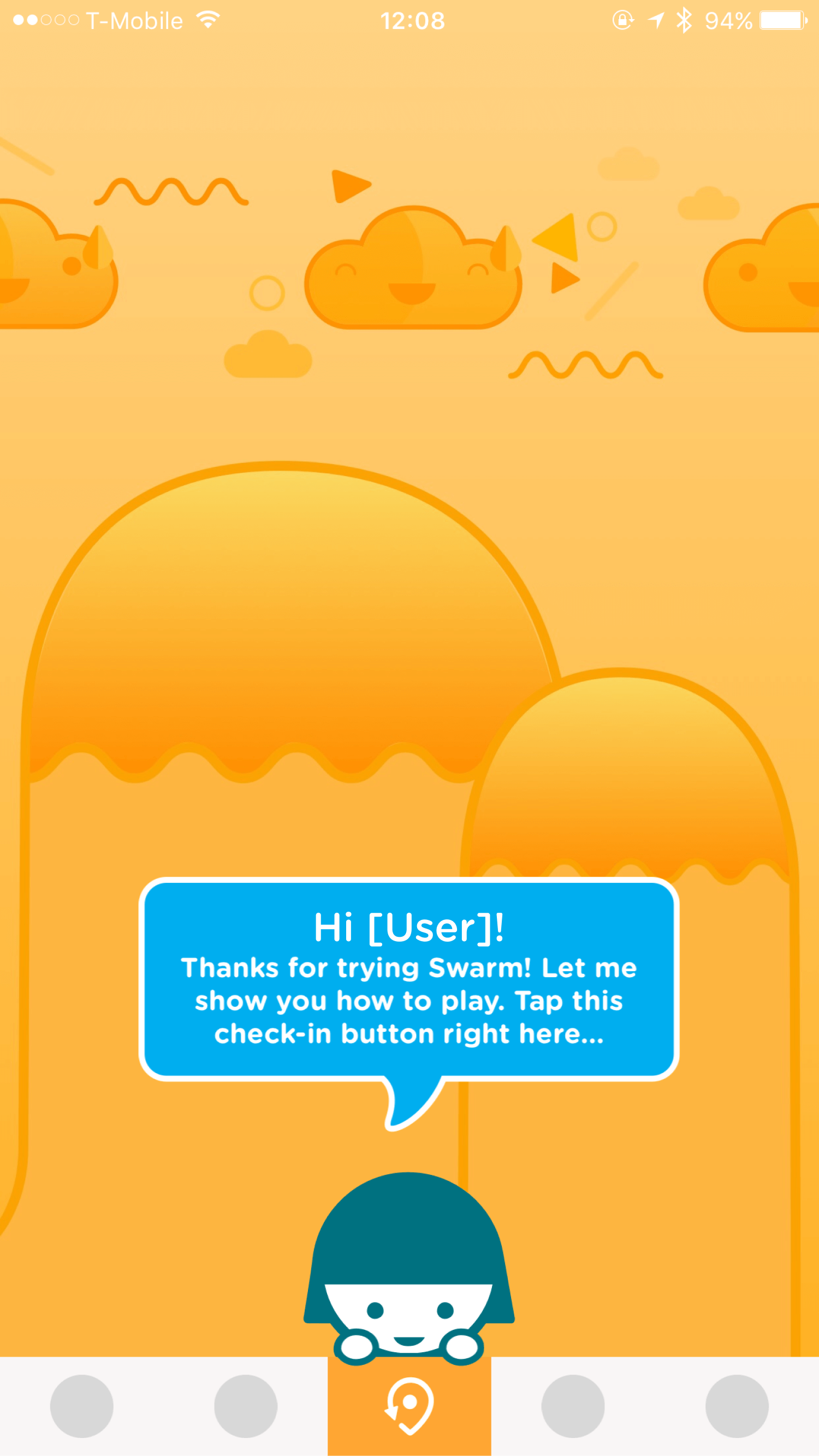The image size is (819, 1456).
Task: Tap the orange check-in button
Action: tap(409, 1406)
